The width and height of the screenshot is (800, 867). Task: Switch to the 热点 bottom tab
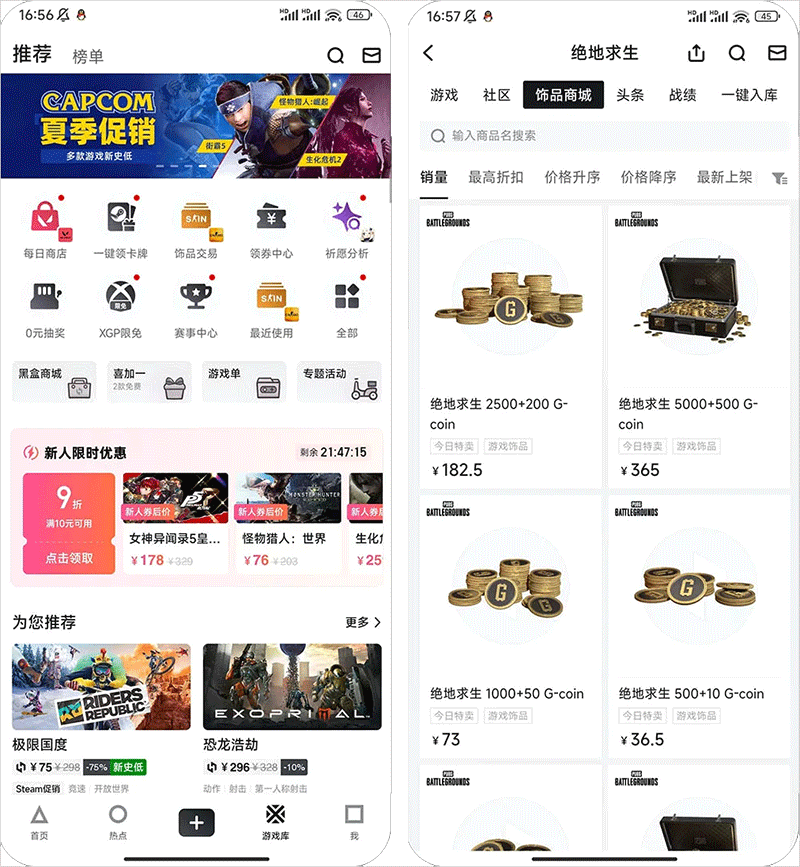point(118,821)
